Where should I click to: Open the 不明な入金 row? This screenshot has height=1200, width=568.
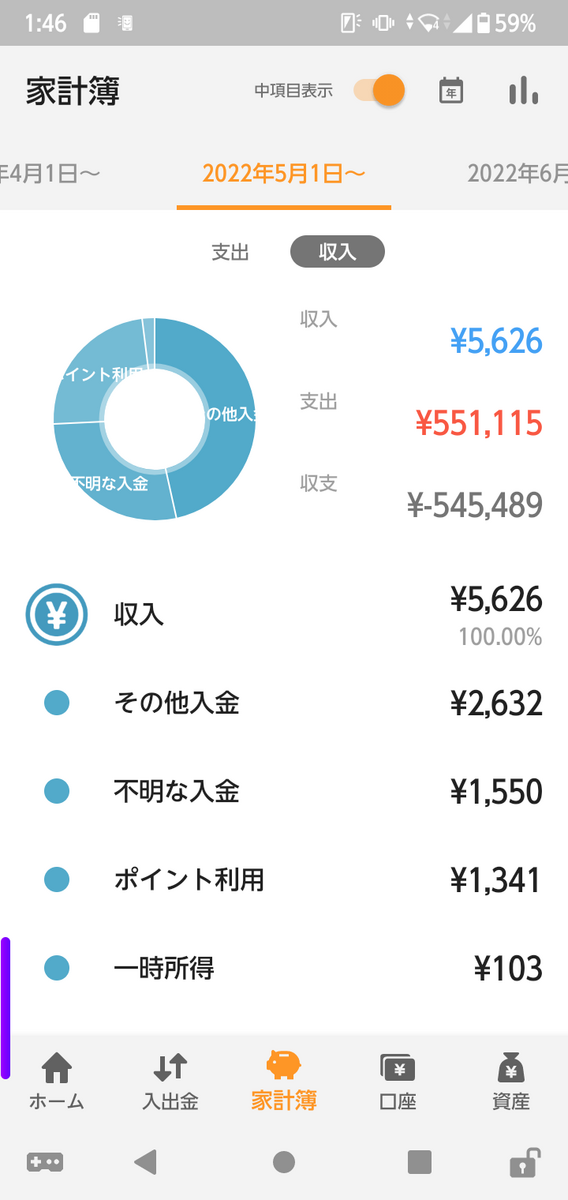(x=284, y=792)
